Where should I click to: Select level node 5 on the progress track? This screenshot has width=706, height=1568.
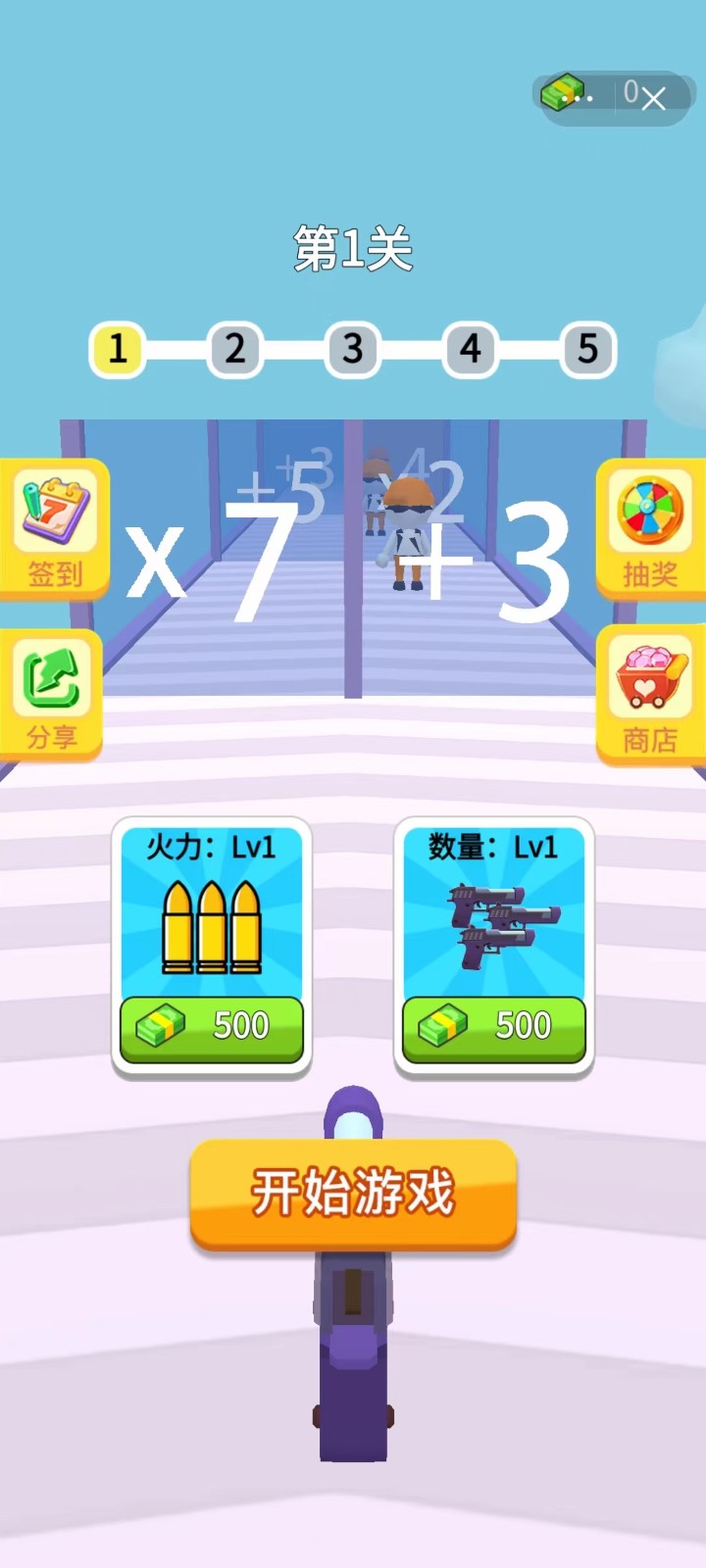tap(588, 351)
